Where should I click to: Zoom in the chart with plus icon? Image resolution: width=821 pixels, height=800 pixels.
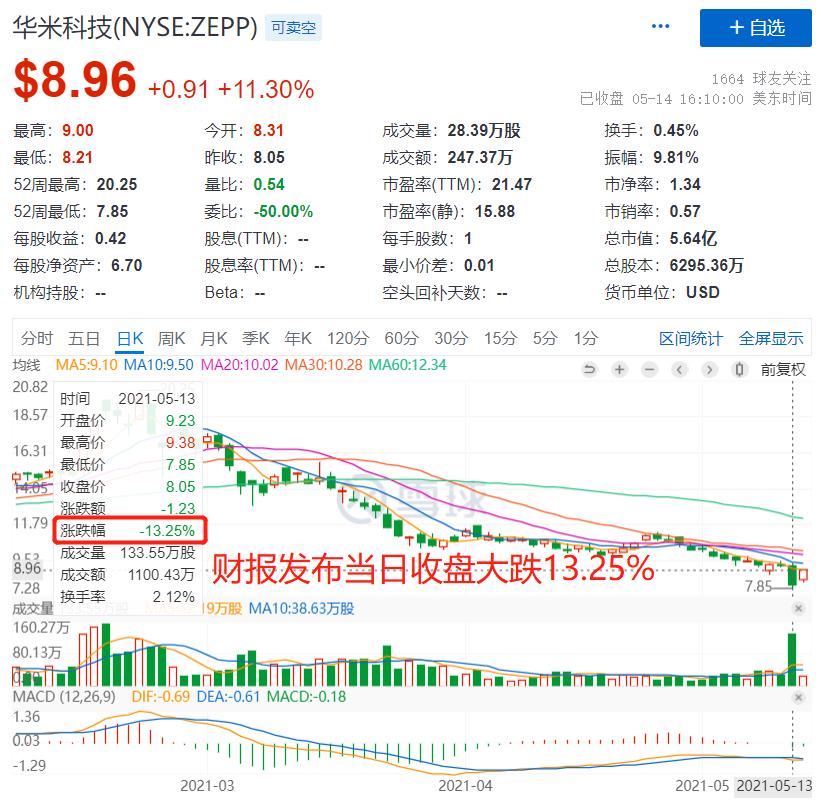620,369
